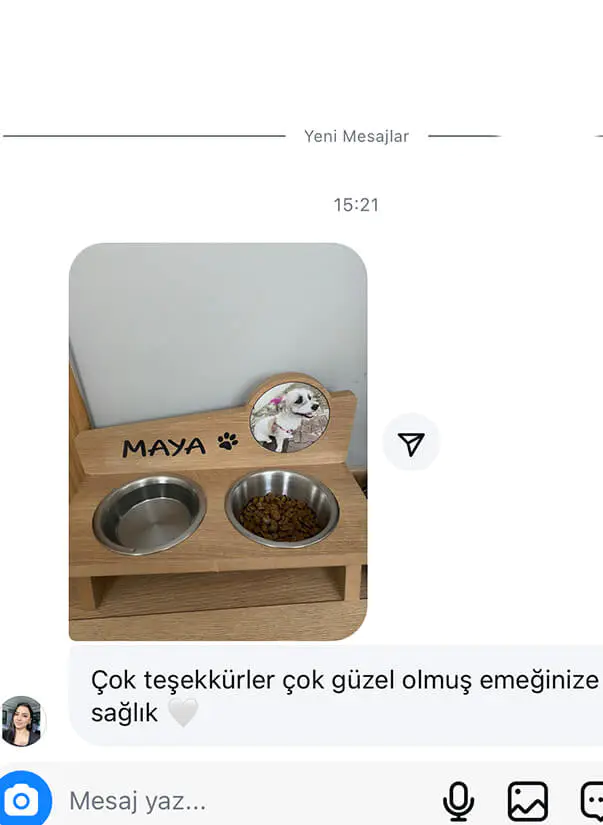Open the sticker picker icon
Viewport: 603px width, 825px height.
[x=592, y=801]
